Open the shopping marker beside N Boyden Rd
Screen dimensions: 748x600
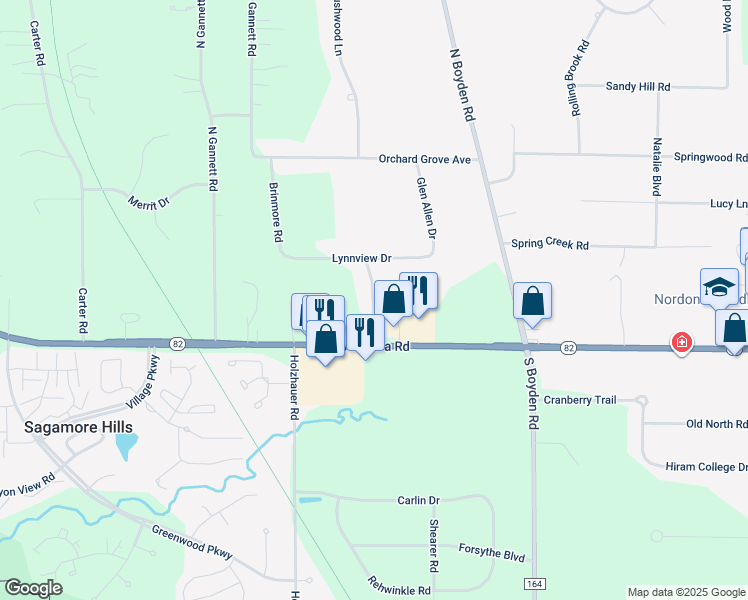point(532,301)
